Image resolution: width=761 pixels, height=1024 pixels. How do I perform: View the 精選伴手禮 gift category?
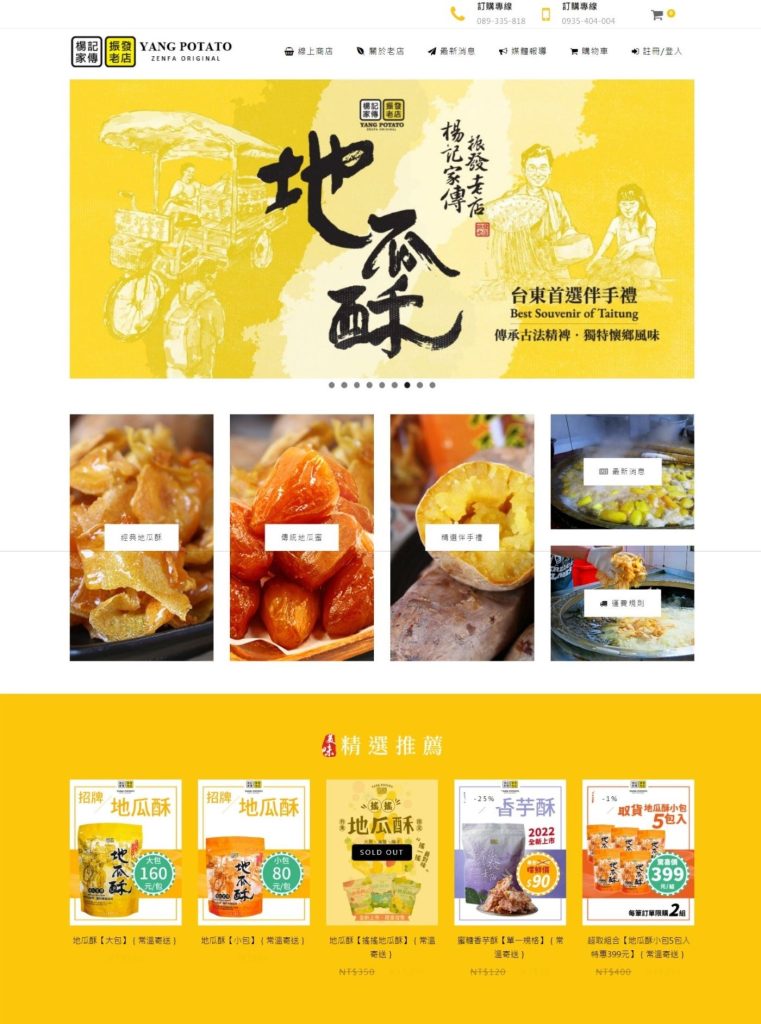462,537
